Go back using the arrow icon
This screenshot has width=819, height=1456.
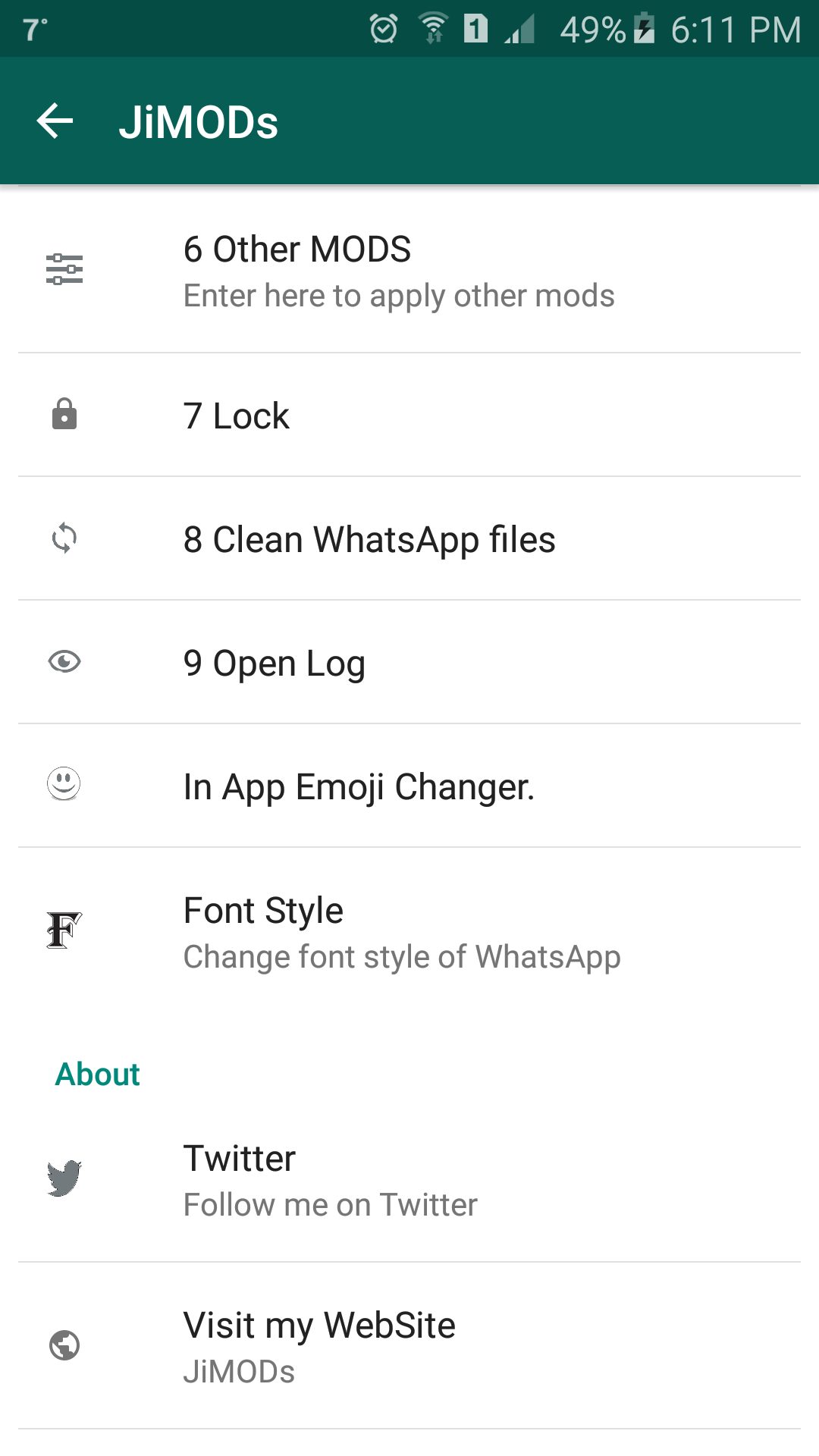click(x=55, y=121)
